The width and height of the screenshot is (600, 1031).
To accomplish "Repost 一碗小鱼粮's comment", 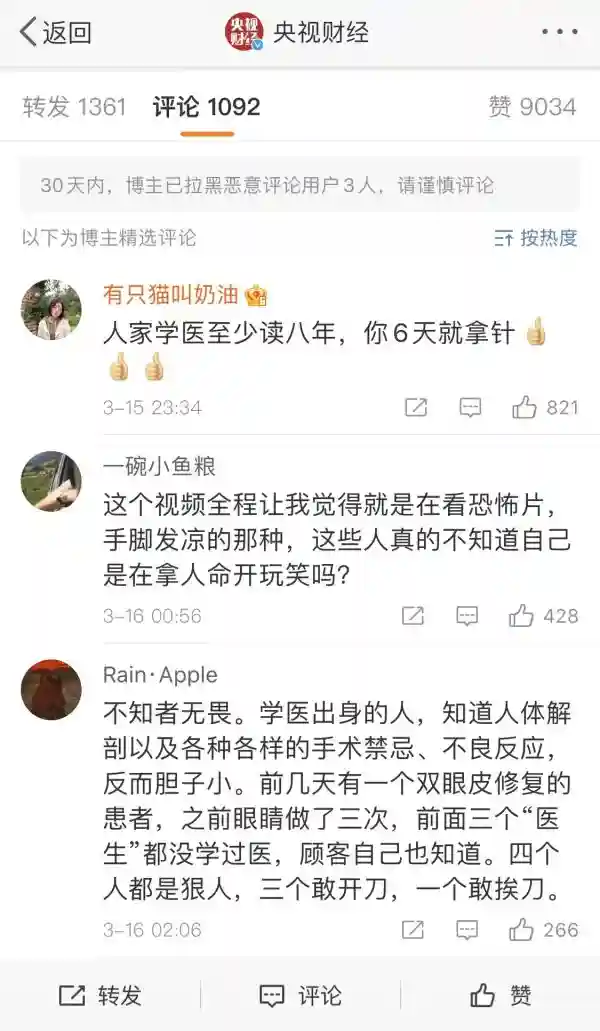I will click(x=413, y=616).
